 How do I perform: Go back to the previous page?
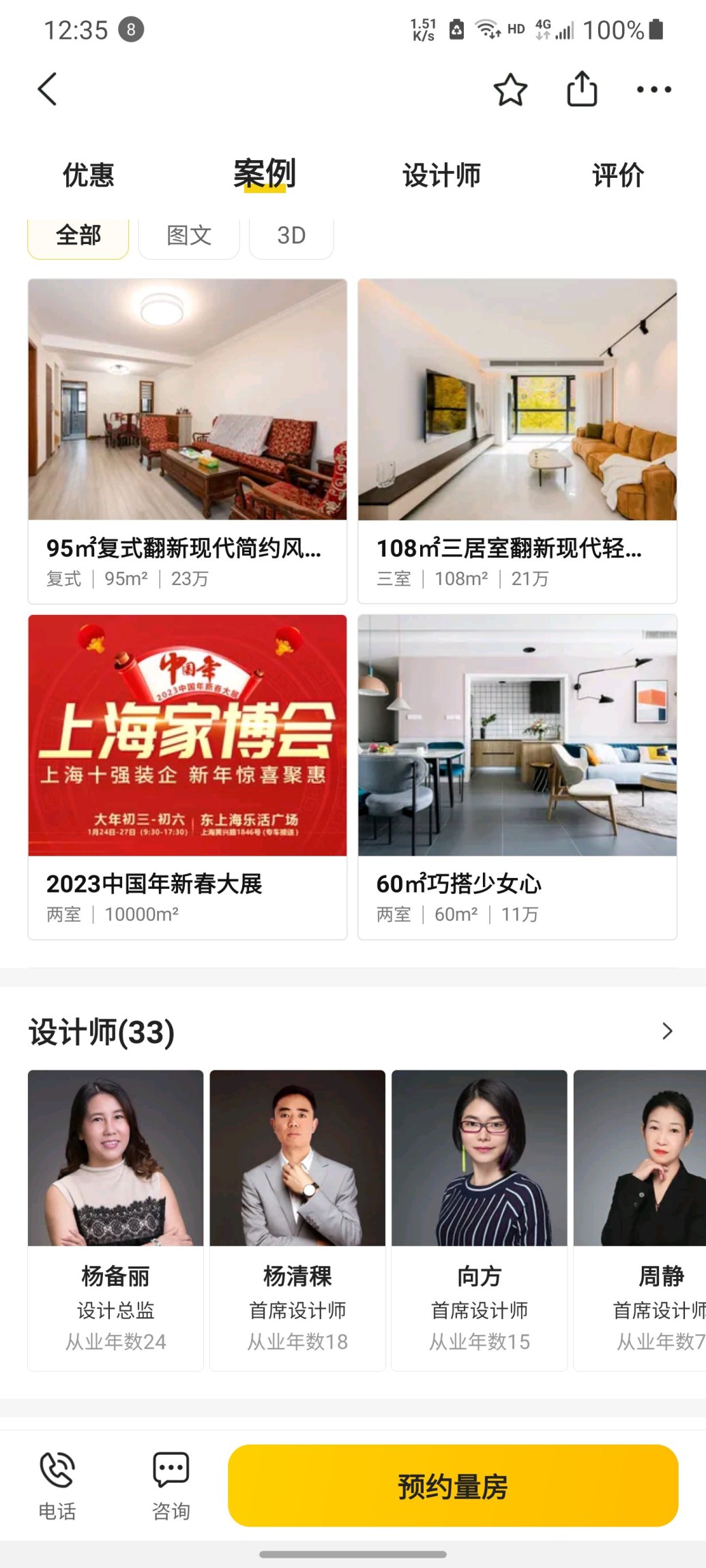coord(46,89)
